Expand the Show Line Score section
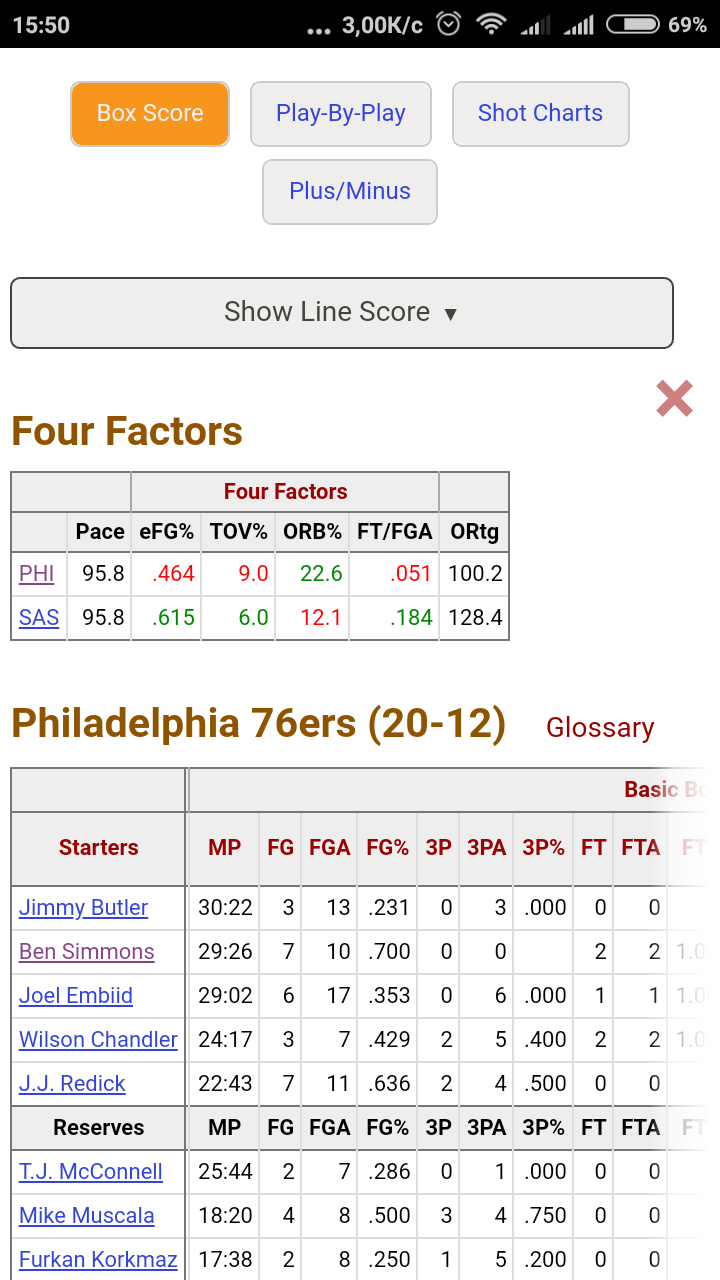This screenshot has width=720, height=1280. 342,313
